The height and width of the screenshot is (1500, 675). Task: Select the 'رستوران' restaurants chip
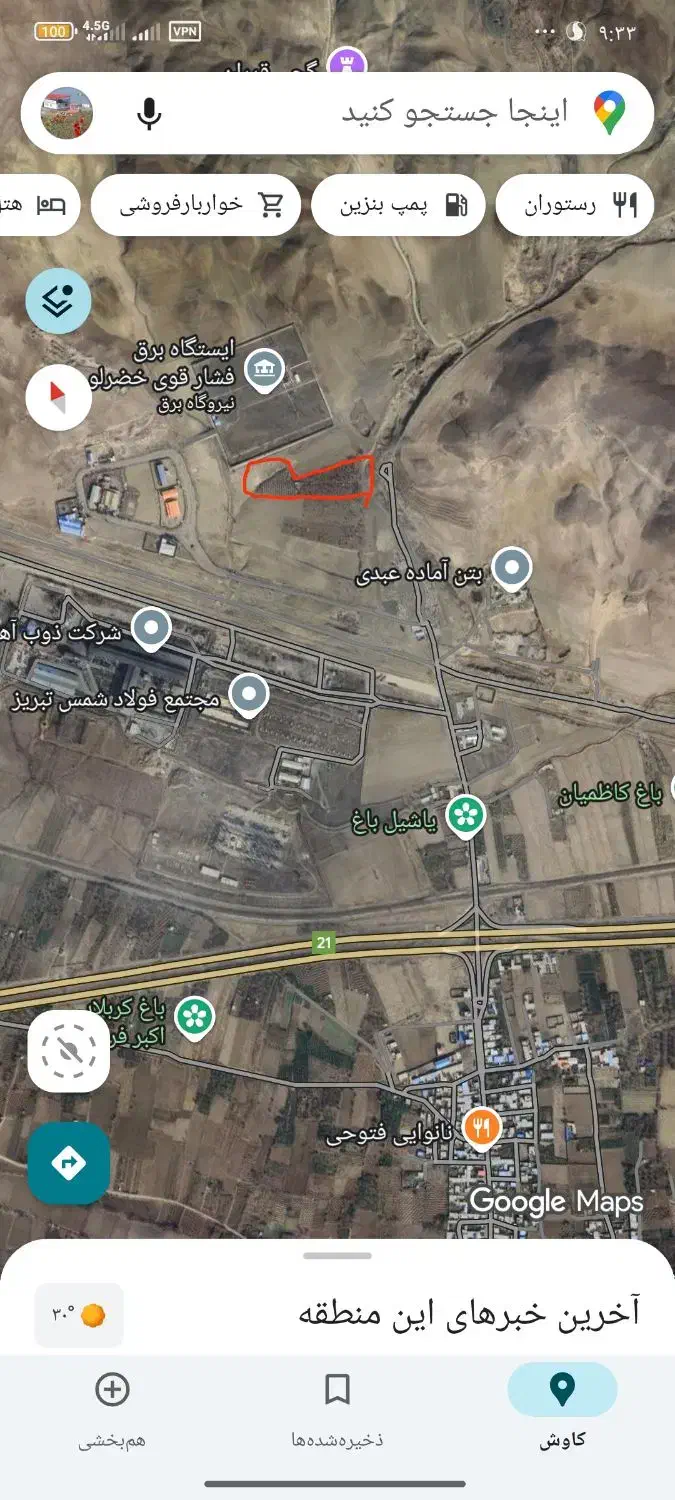pyautogui.click(x=575, y=206)
